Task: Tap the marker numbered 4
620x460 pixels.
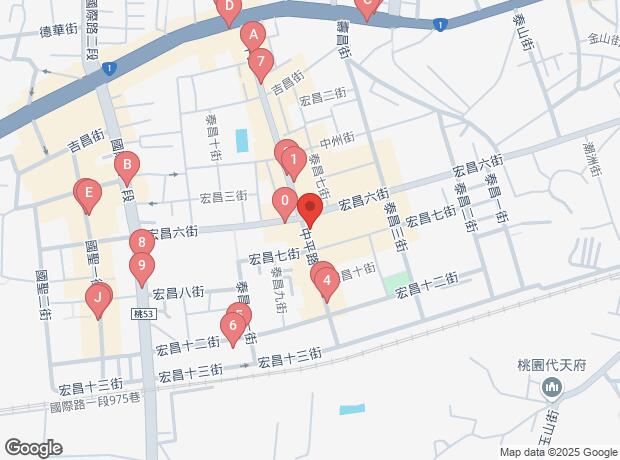Action: [326, 282]
